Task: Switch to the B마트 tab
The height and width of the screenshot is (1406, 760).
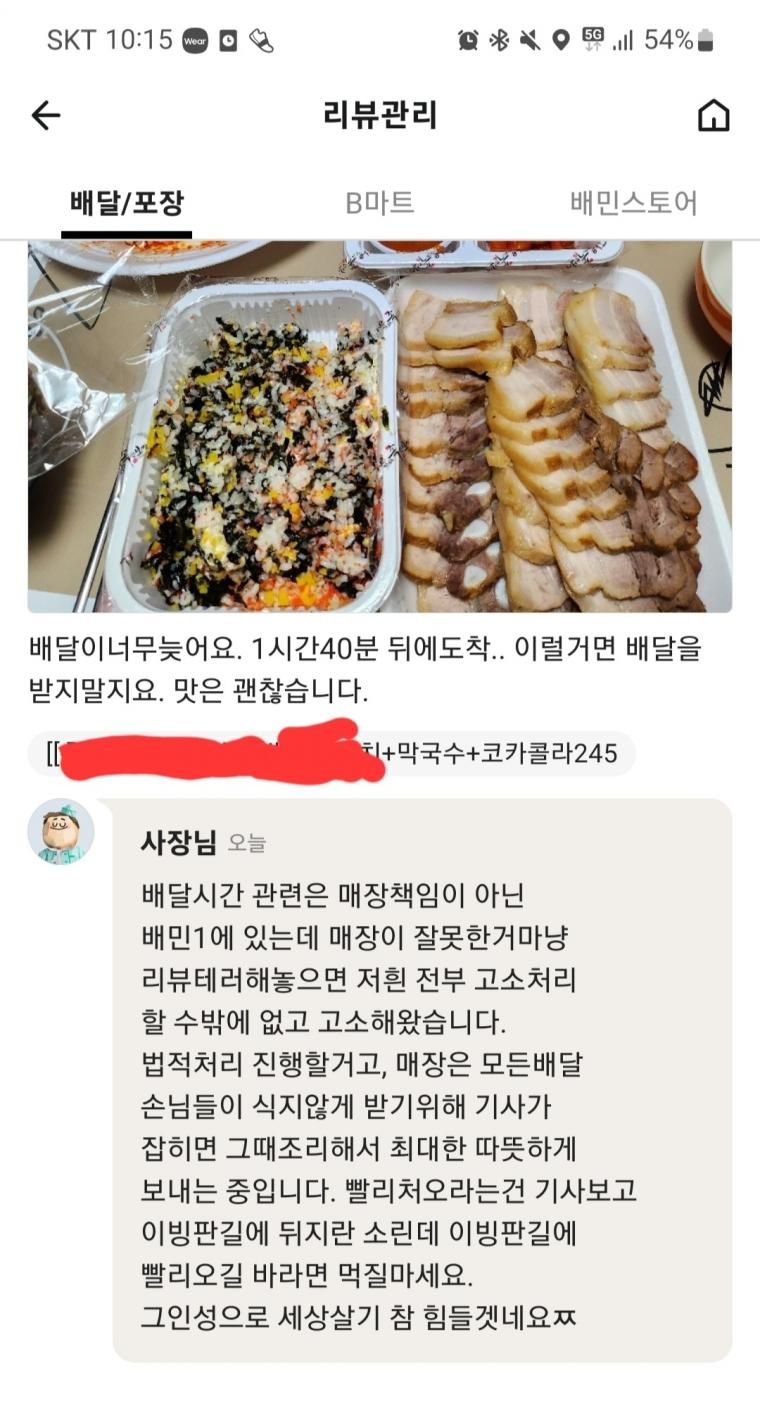Action: pos(380,203)
